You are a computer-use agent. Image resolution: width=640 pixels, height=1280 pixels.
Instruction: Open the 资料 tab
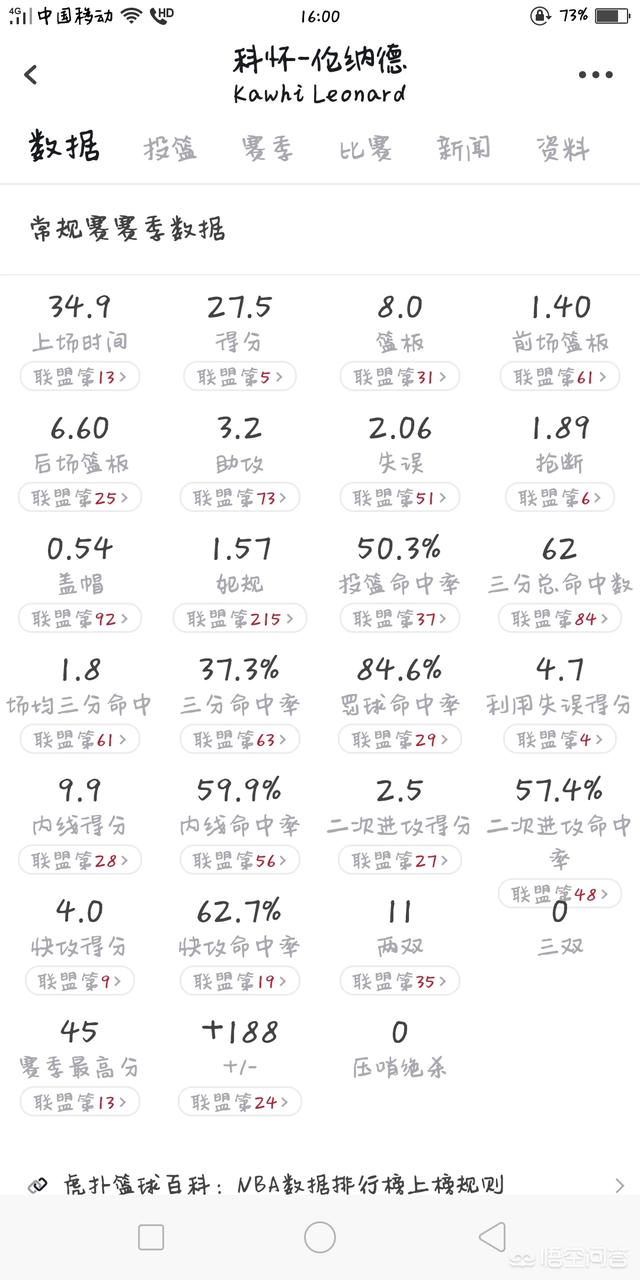562,149
